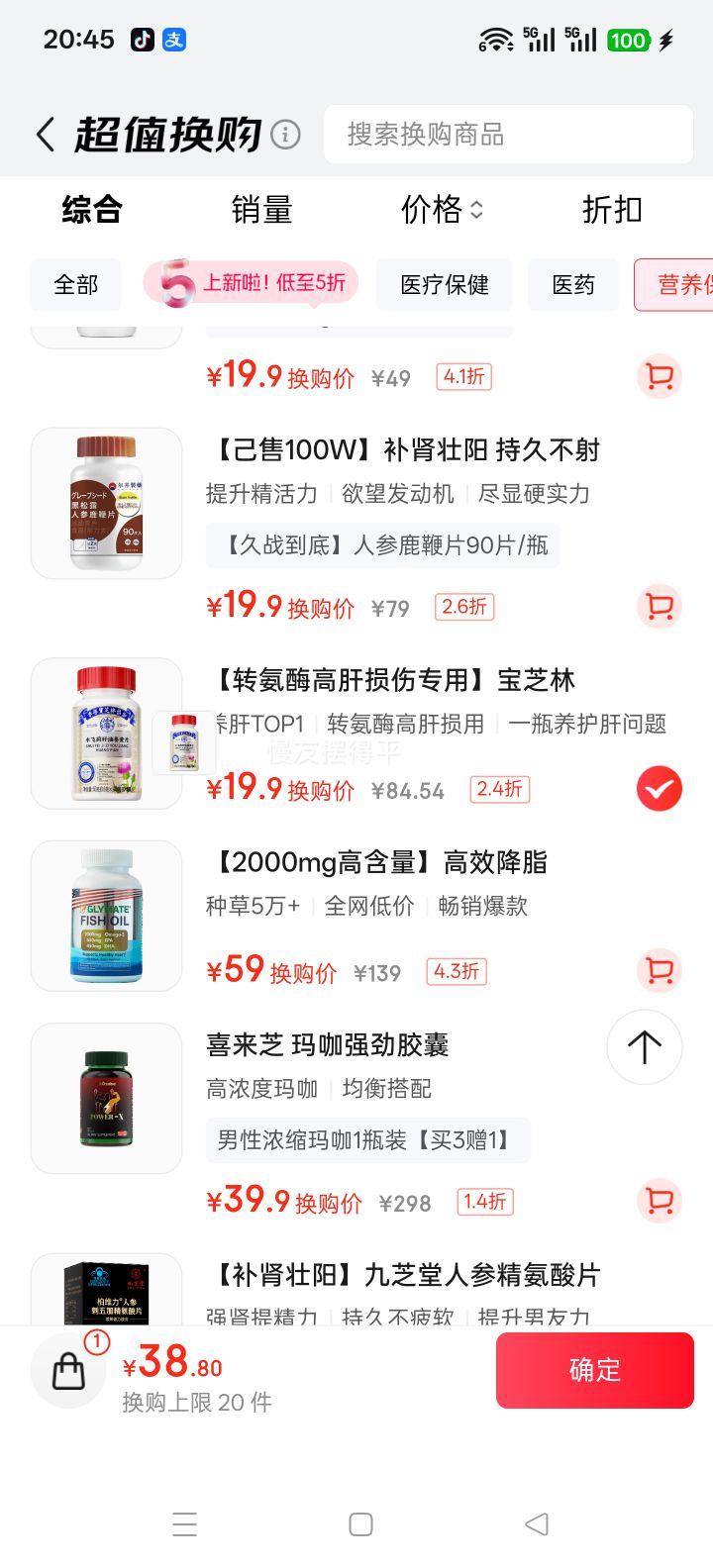Image resolution: width=713 pixels, height=1568 pixels.
Task: Select the 综合 sort tab
Action: coord(92,210)
